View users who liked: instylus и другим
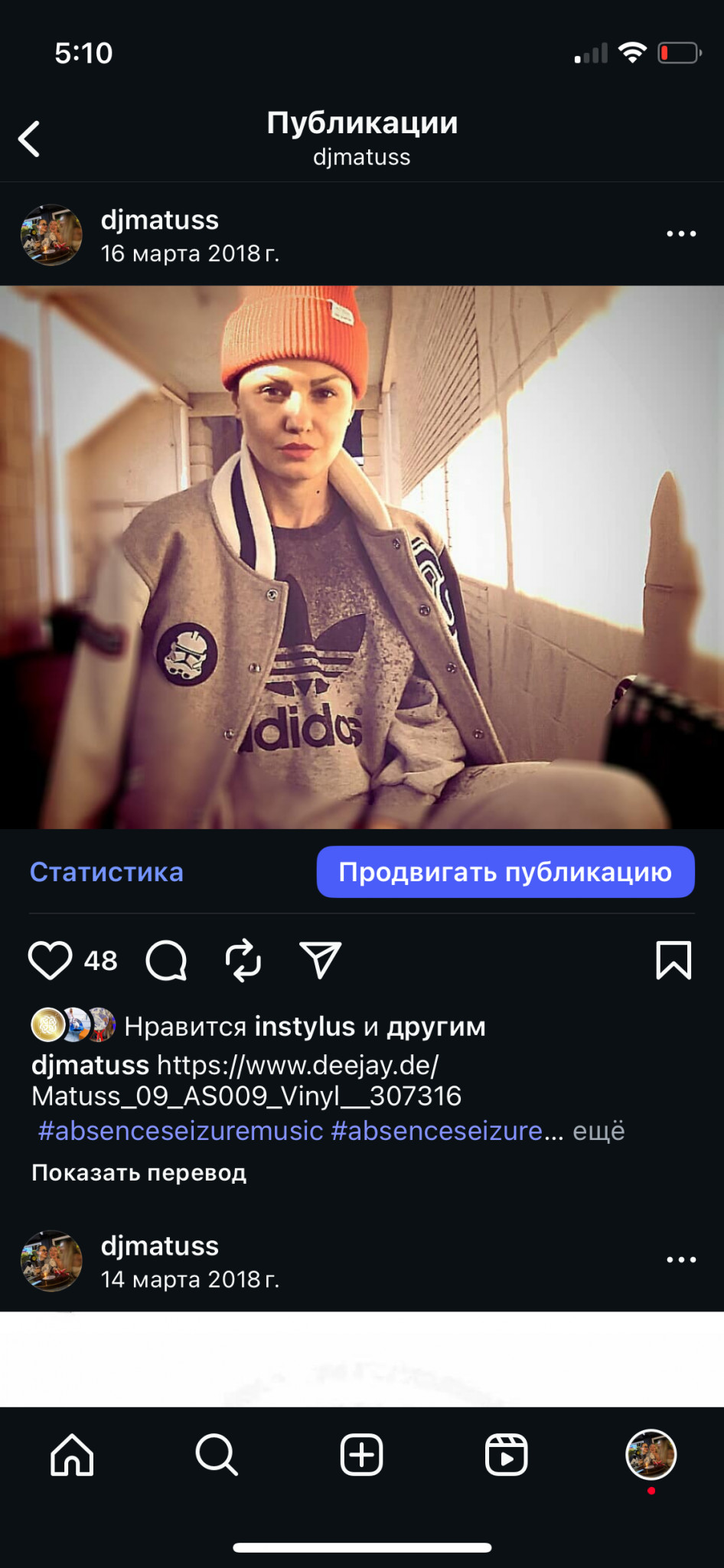The image size is (724, 1568). pyautogui.click(x=305, y=1026)
